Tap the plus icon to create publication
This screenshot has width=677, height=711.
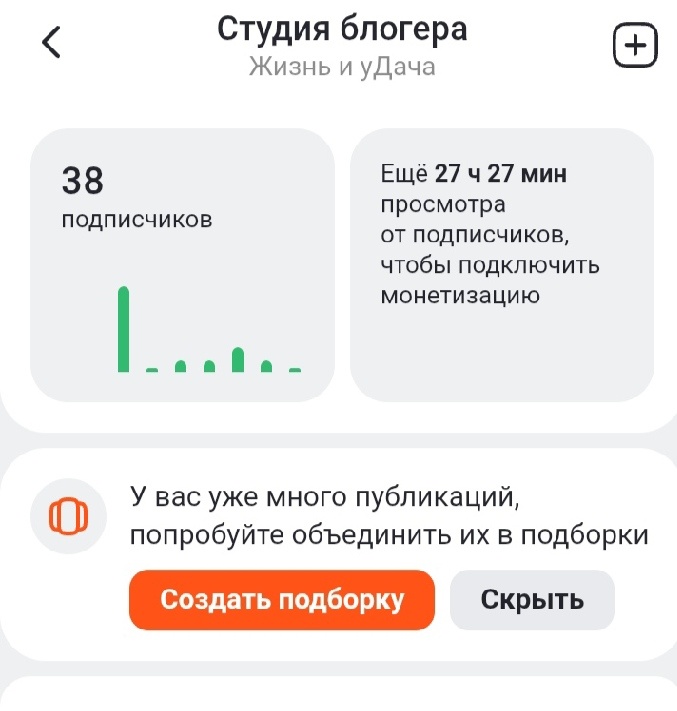(x=635, y=45)
